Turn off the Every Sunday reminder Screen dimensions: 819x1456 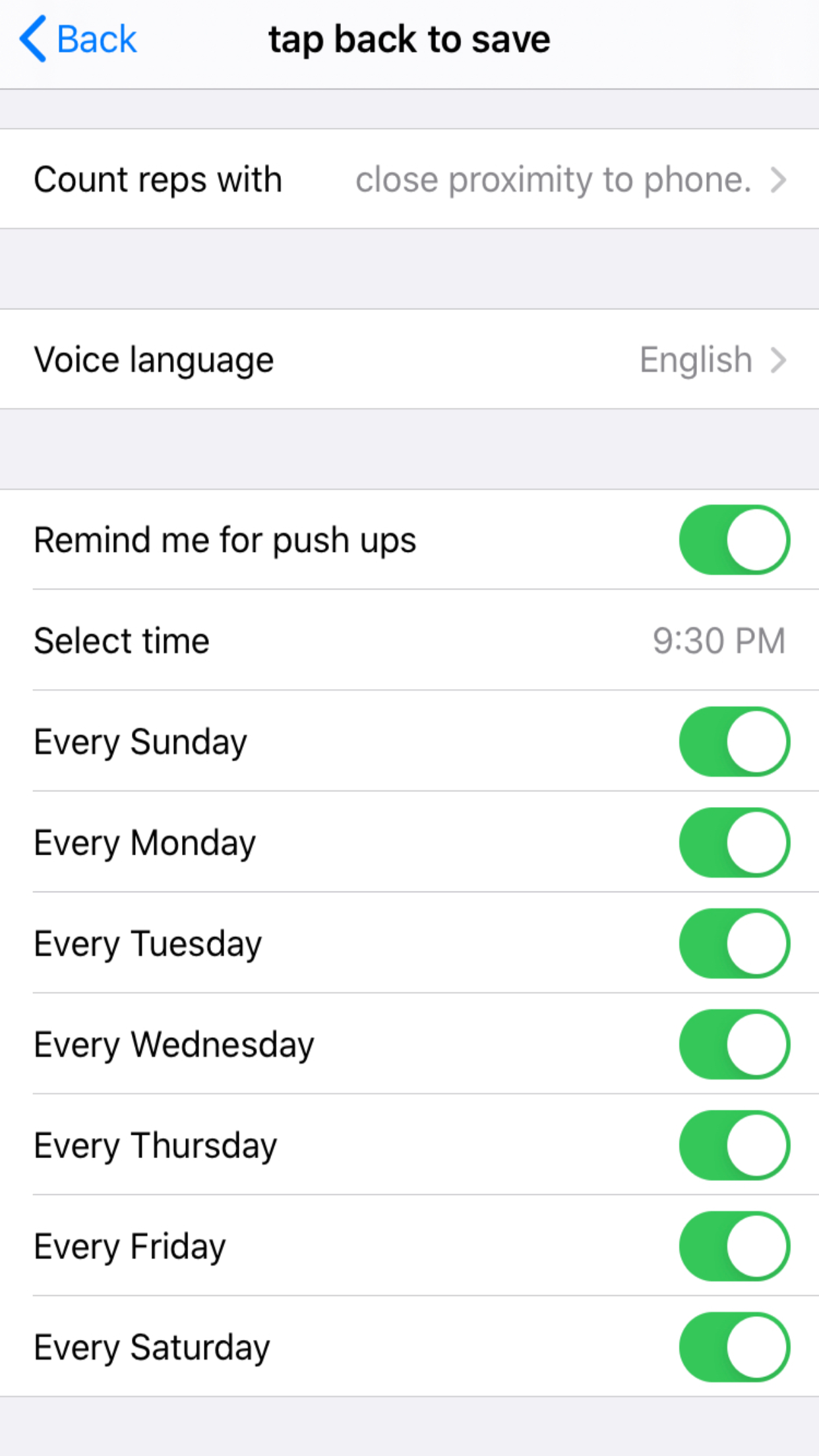coord(734,742)
